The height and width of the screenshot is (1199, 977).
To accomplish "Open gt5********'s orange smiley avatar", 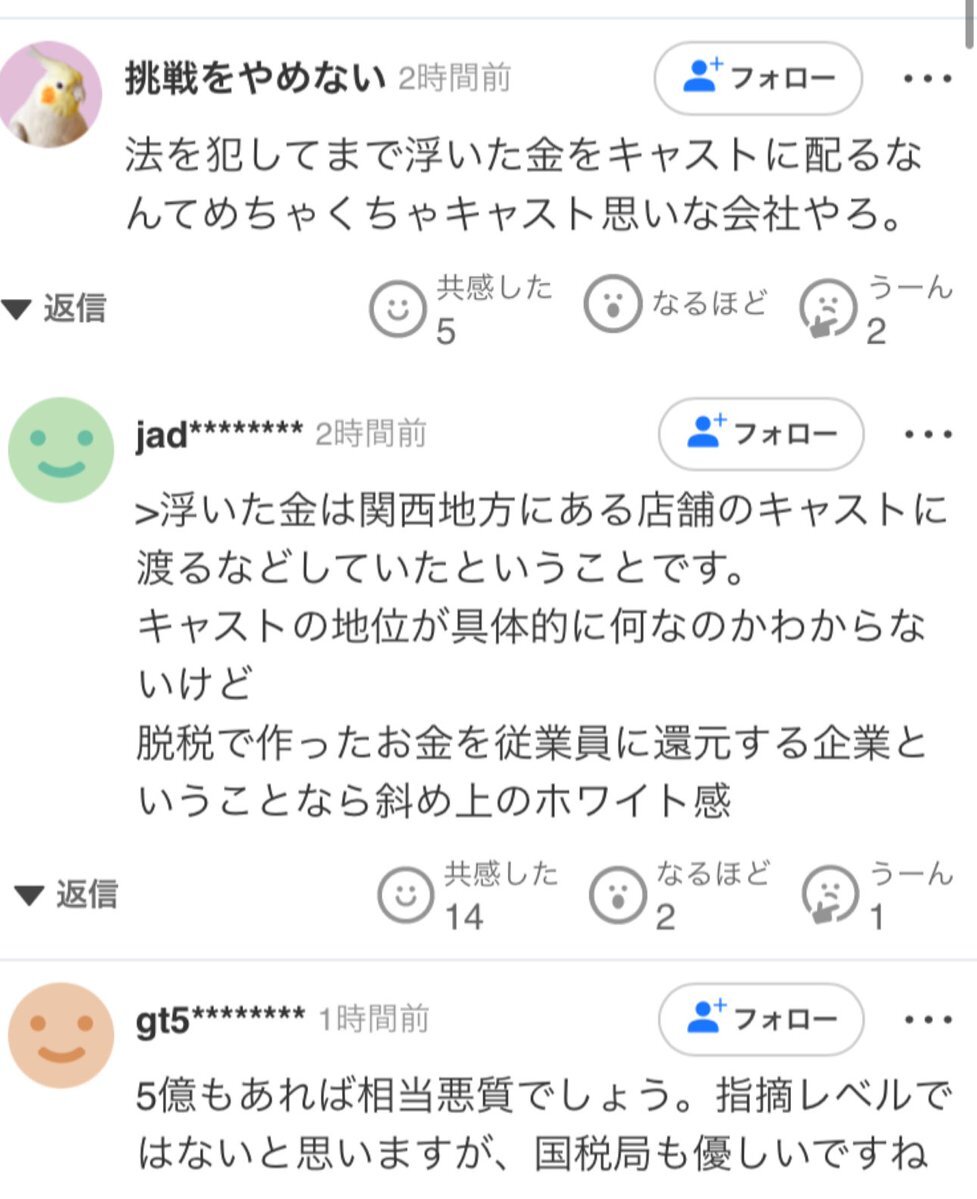I will tap(61, 1034).
